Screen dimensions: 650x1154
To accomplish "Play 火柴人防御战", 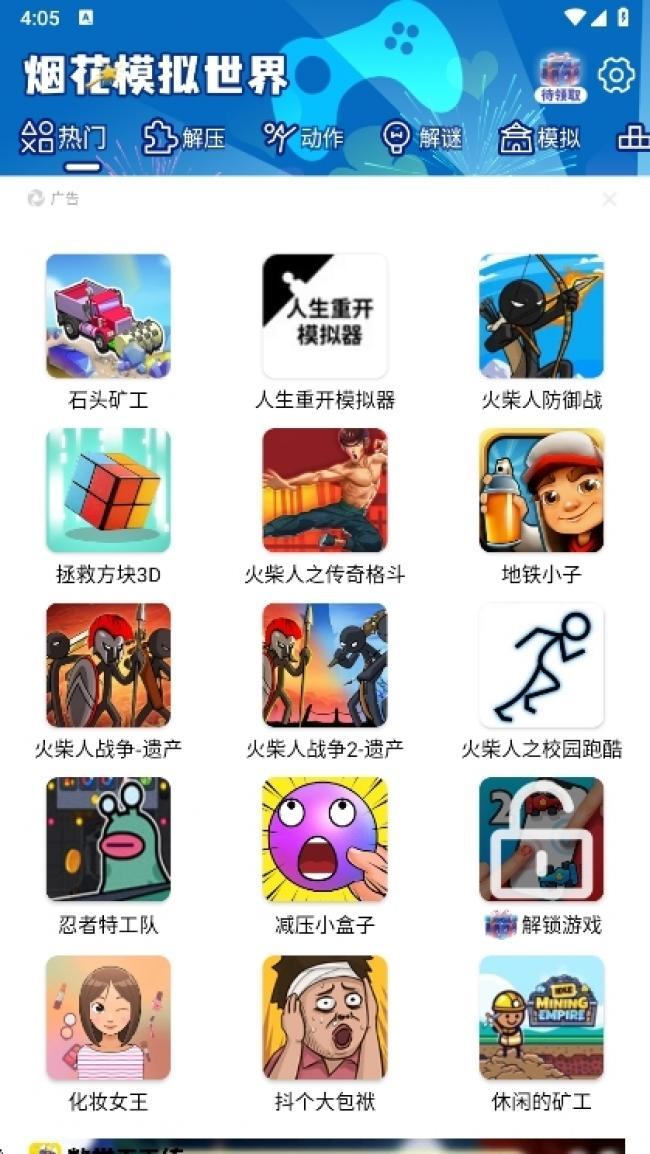I will pos(541,316).
